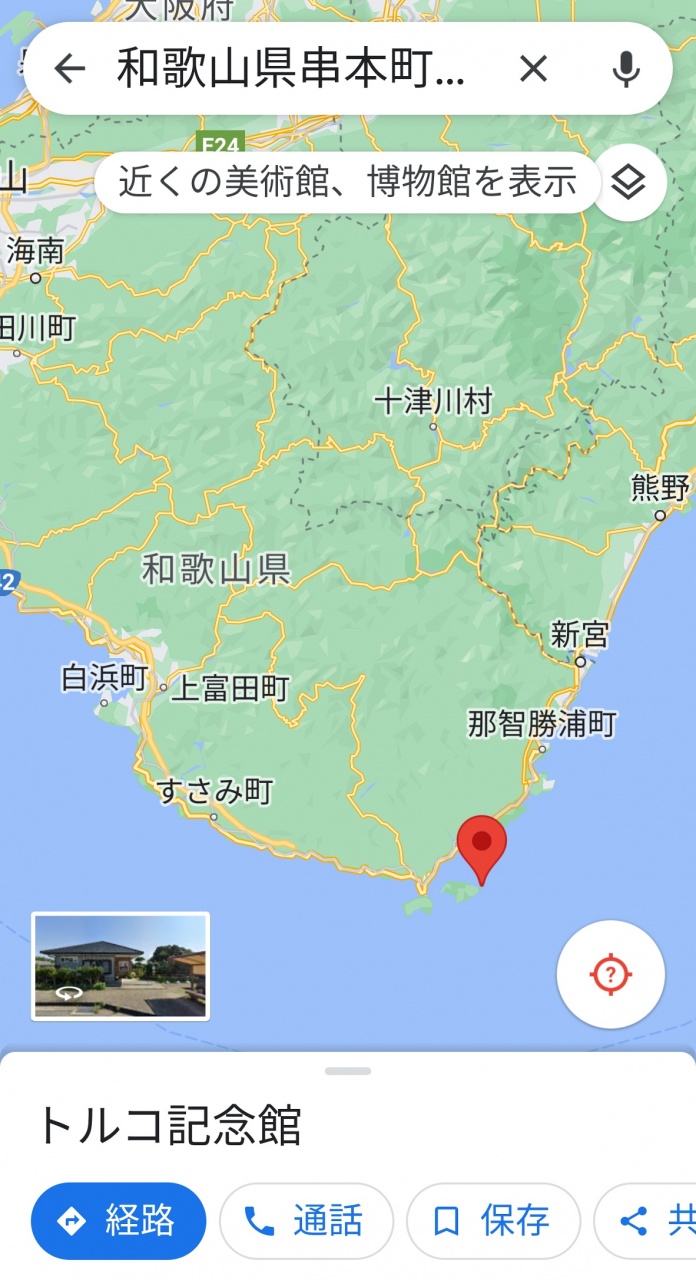Screen dimensions: 696x1280
Task: Get directions with the 経路 button
Action: coord(118,1221)
